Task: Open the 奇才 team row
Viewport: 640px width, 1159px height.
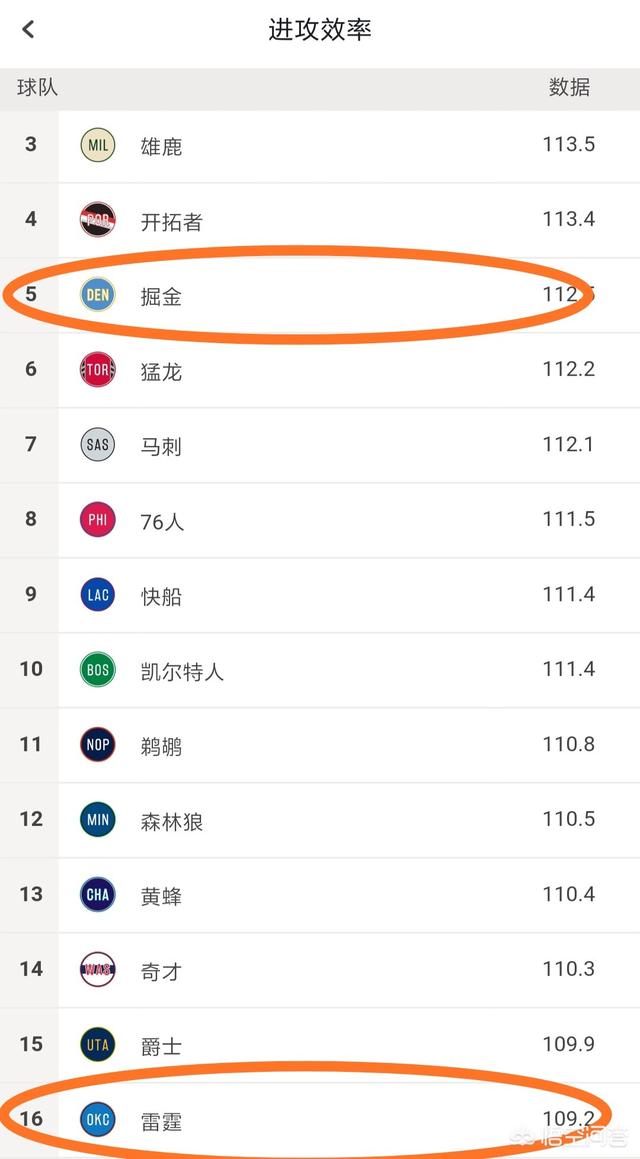Action: coord(320,970)
